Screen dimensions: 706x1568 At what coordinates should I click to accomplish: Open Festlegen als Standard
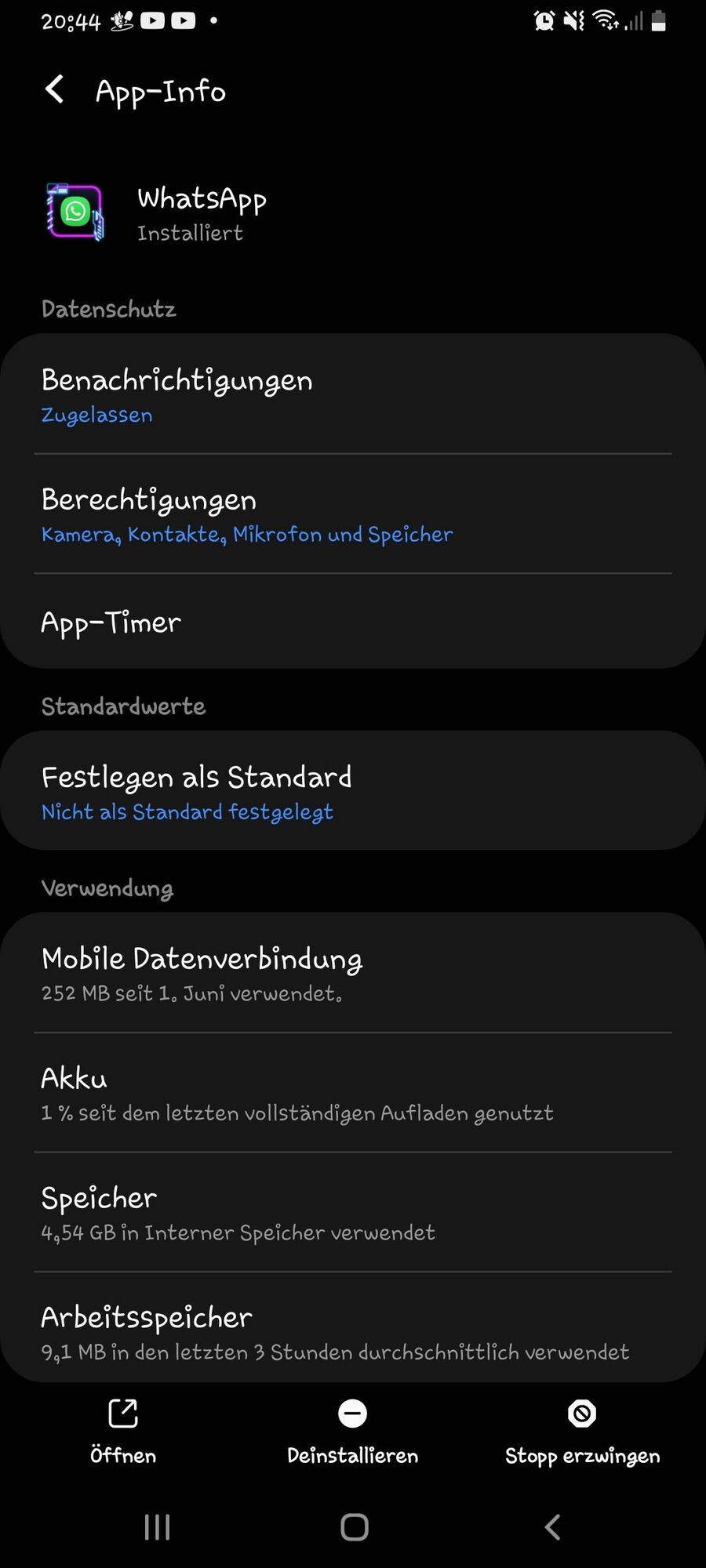point(353,791)
